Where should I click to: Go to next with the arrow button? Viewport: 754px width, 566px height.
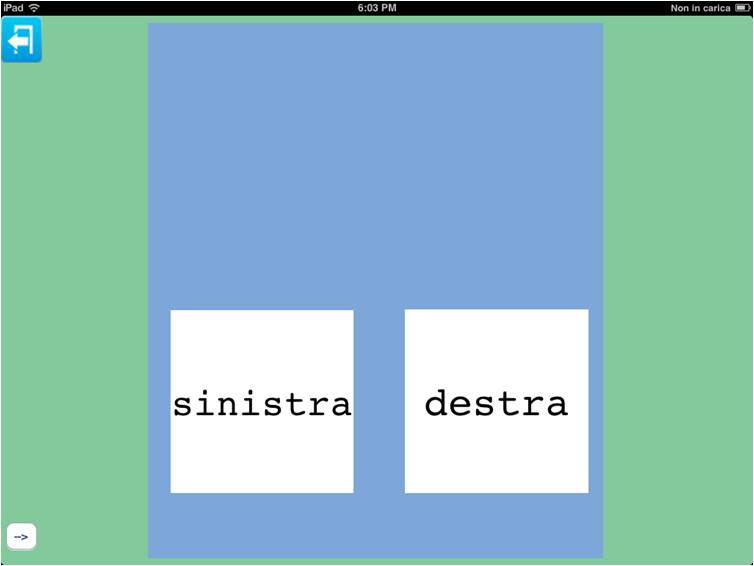21,537
